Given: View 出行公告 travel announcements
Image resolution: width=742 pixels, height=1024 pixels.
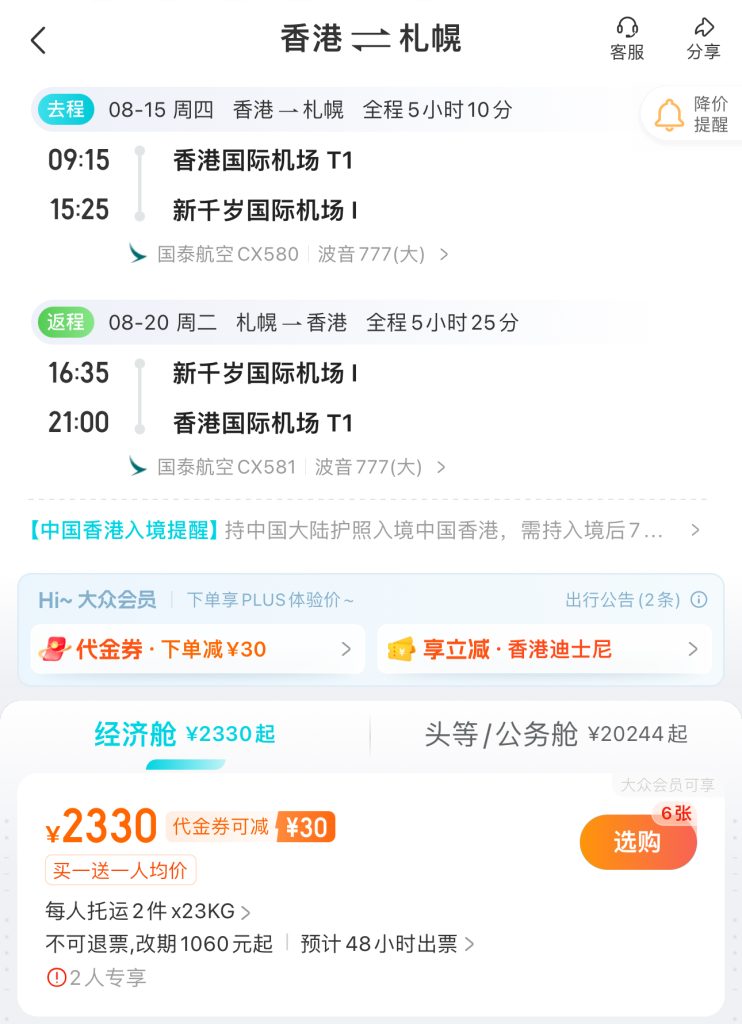Looking at the screenshot, I should point(635,600).
